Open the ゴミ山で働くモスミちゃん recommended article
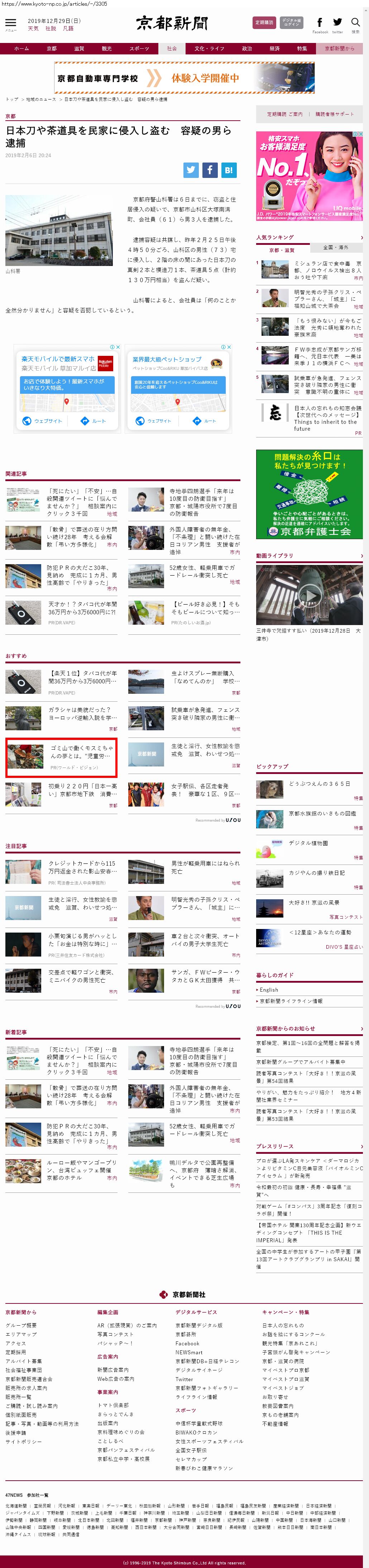The width and height of the screenshot is (369, 1568). 82,752
